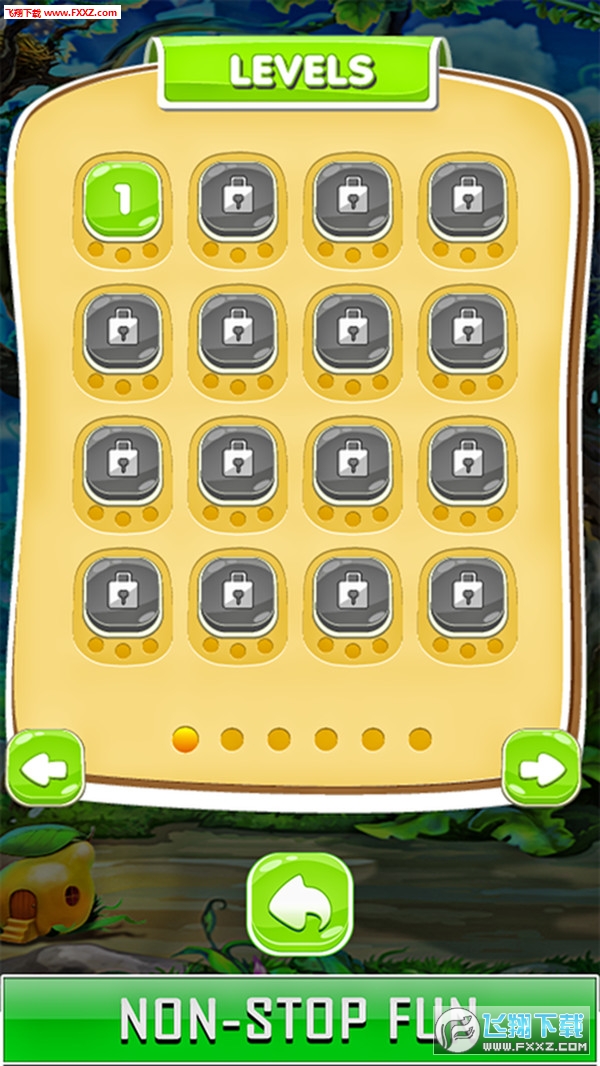The width and height of the screenshot is (600, 1066).
Task: Start level 1
Action: pyautogui.click(x=122, y=199)
